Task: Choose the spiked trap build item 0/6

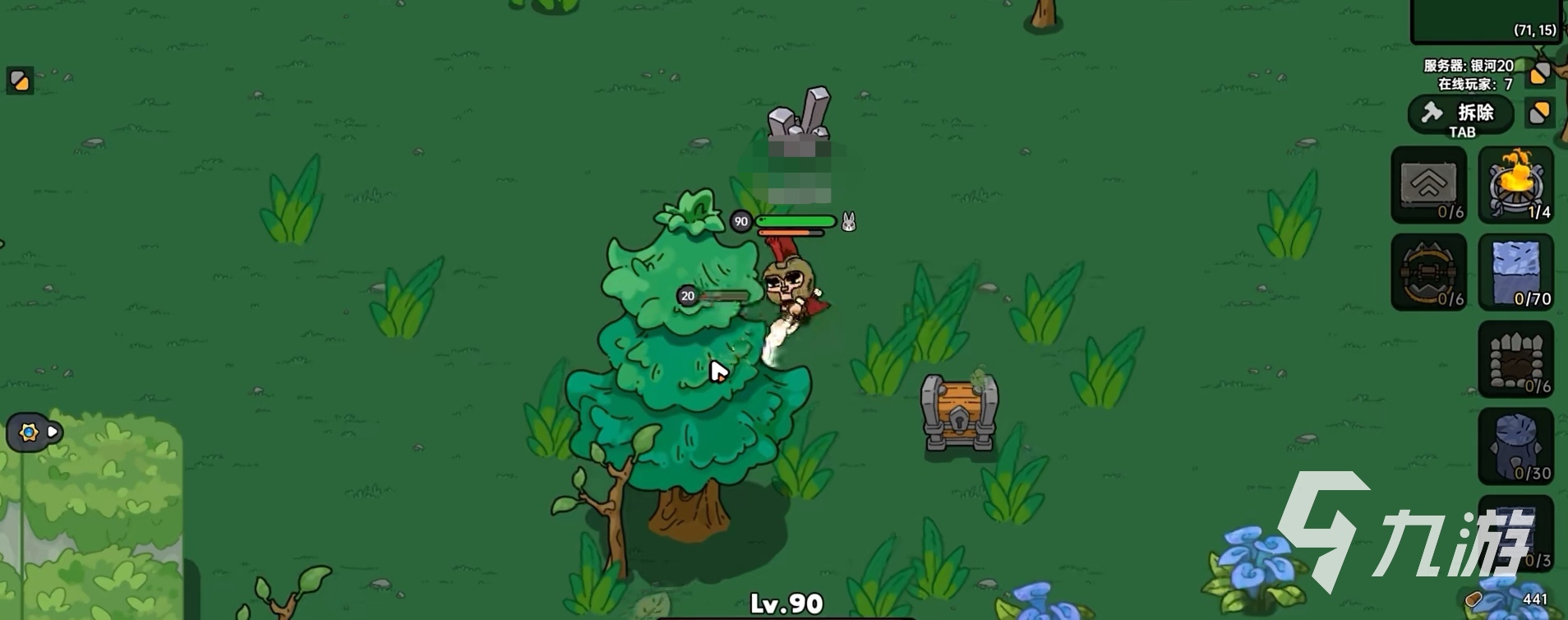Action: 1428,272
